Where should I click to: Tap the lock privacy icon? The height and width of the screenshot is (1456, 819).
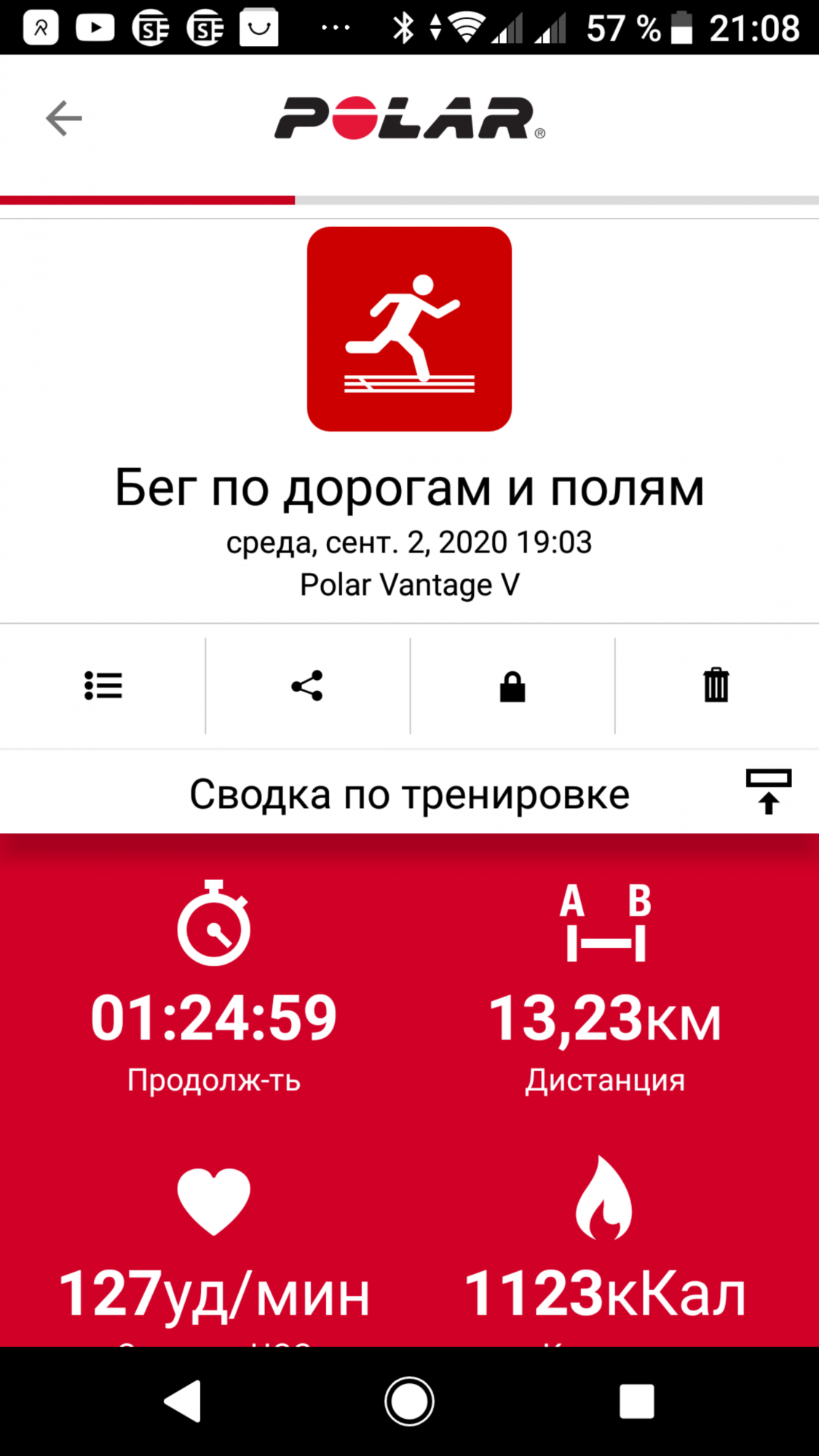513,686
